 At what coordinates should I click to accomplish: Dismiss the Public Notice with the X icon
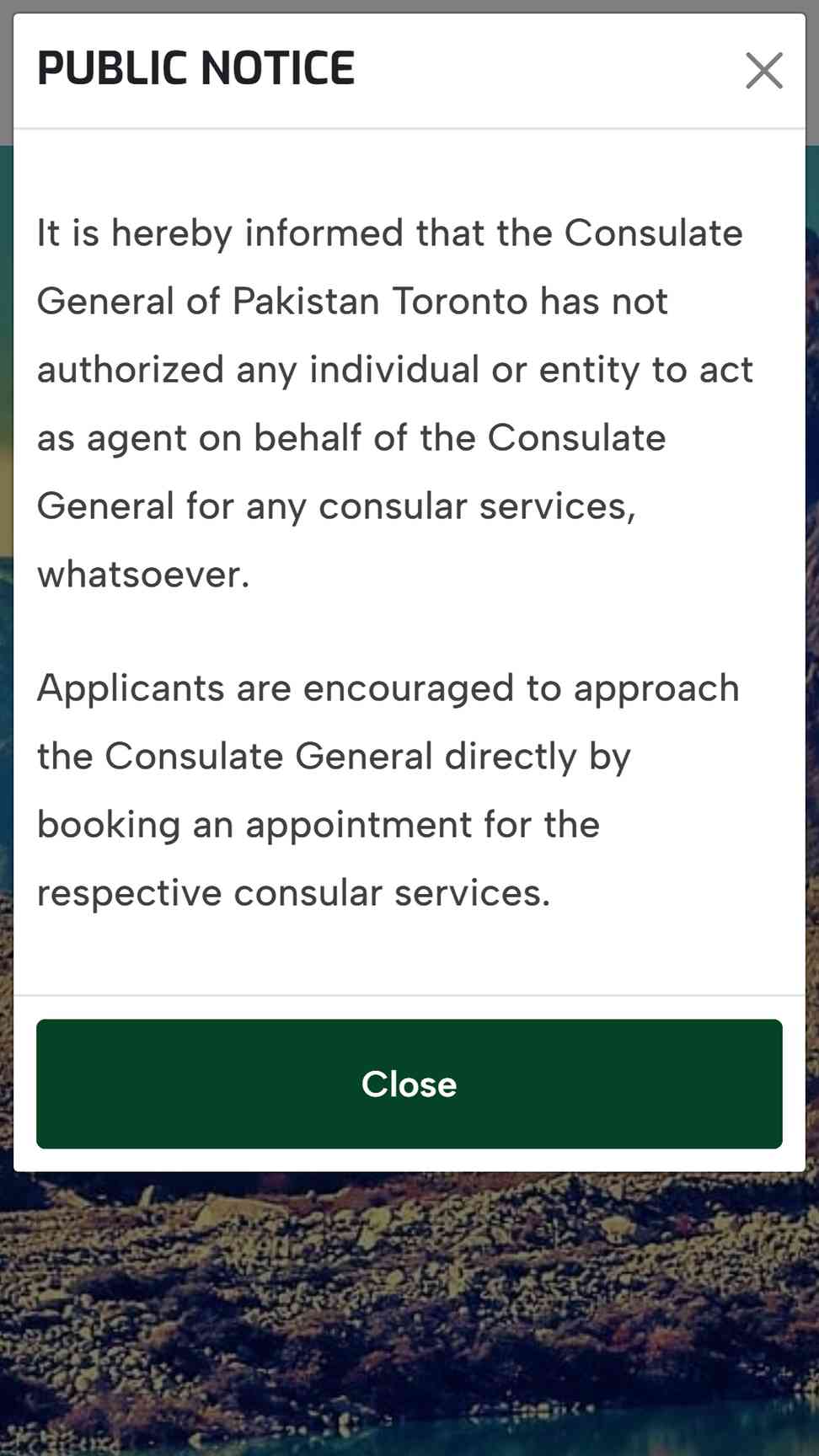coord(764,70)
